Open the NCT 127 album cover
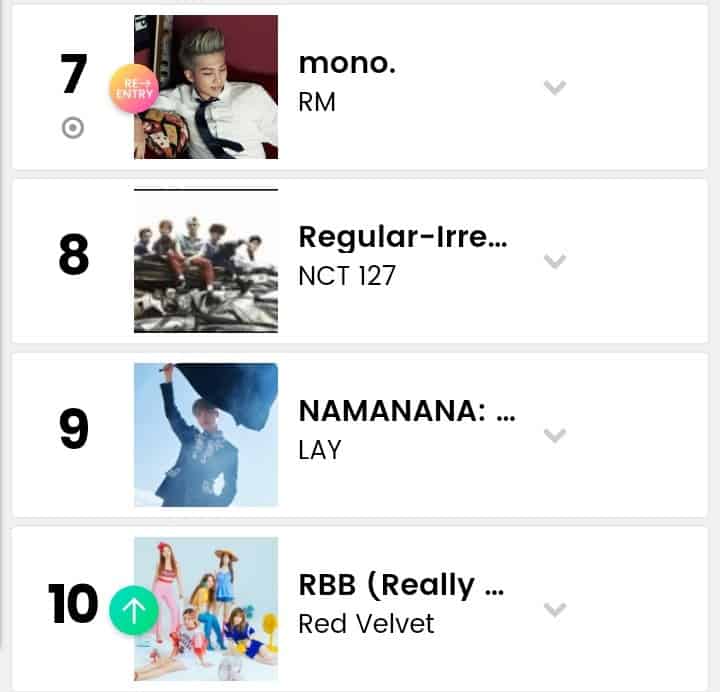 click(x=206, y=261)
